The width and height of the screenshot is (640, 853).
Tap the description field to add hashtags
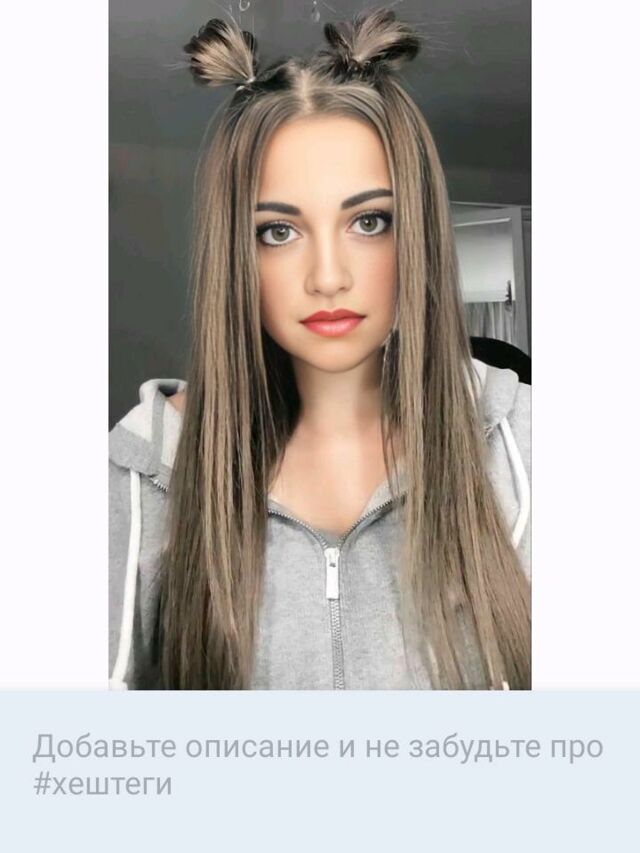pyautogui.click(x=318, y=765)
